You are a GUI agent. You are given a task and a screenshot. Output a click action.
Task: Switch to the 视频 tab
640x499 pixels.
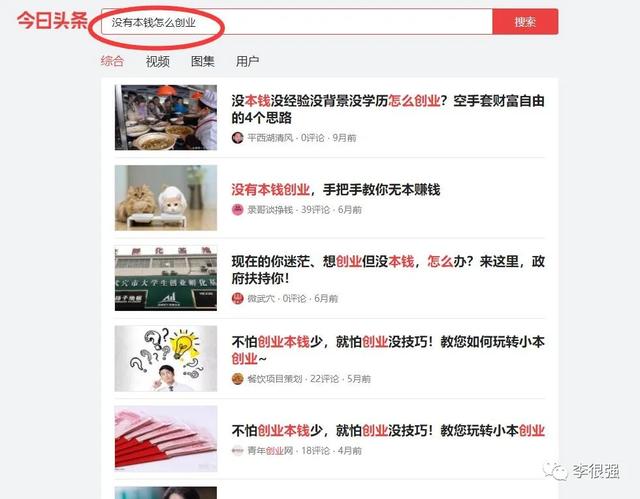point(157,61)
